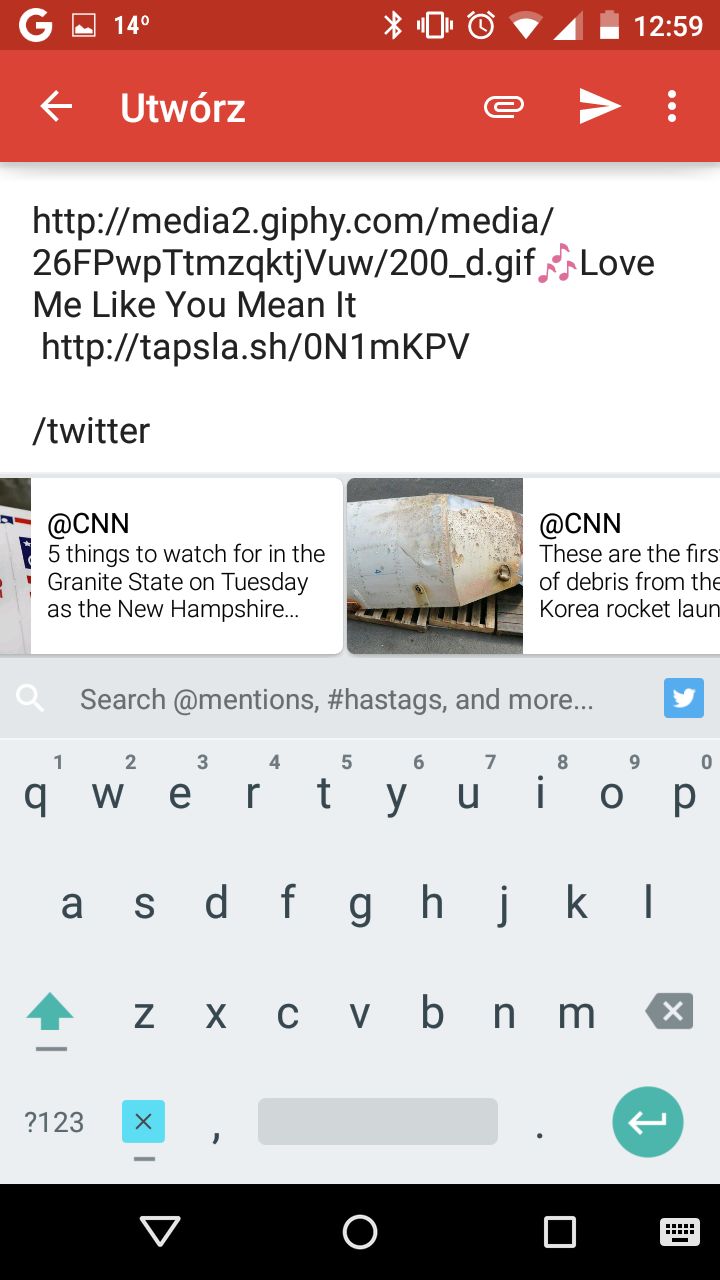Image resolution: width=720 pixels, height=1280 pixels.
Task: Tap the system home button
Action: point(360,1232)
